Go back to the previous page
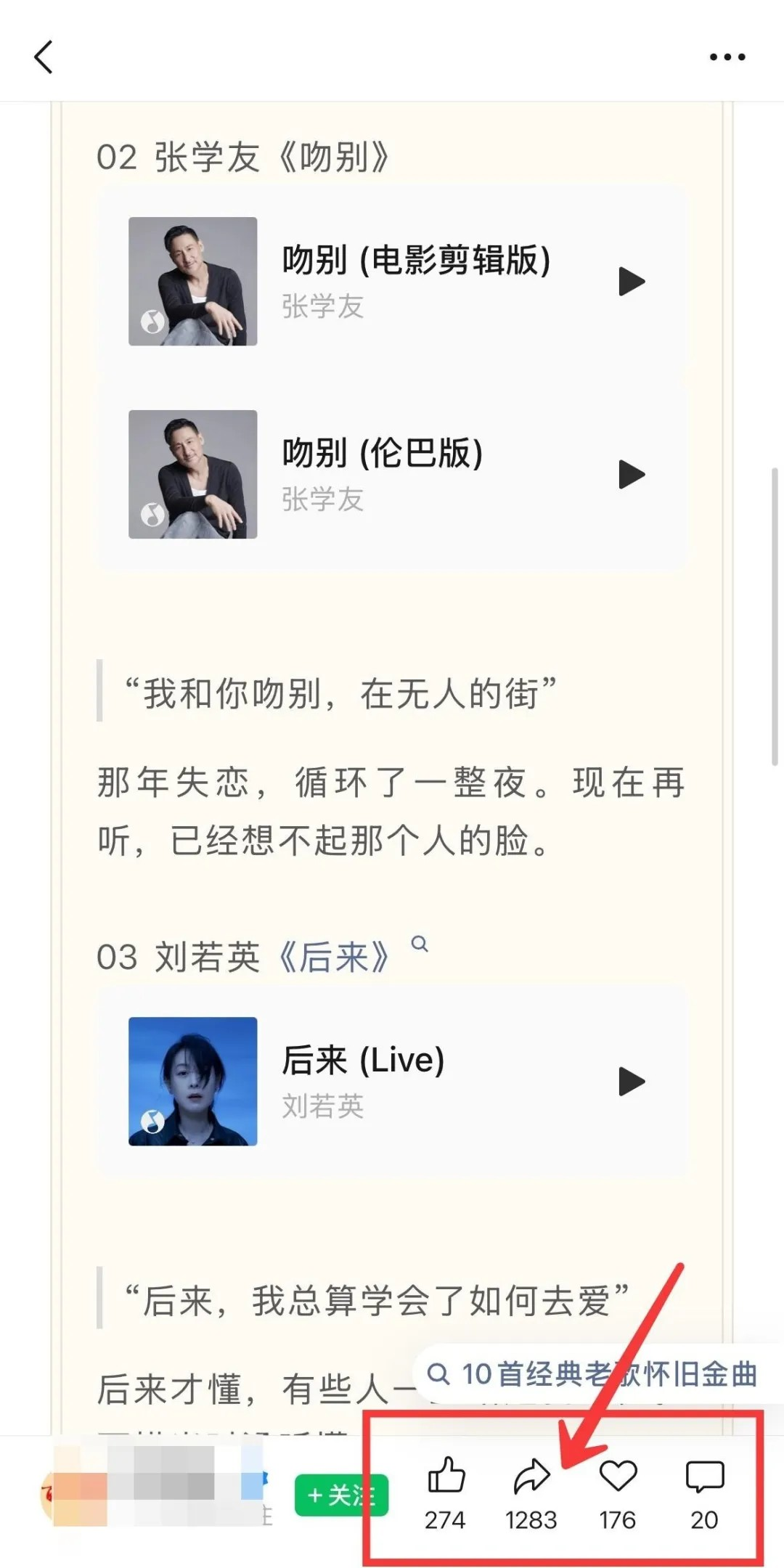 tap(44, 57)
